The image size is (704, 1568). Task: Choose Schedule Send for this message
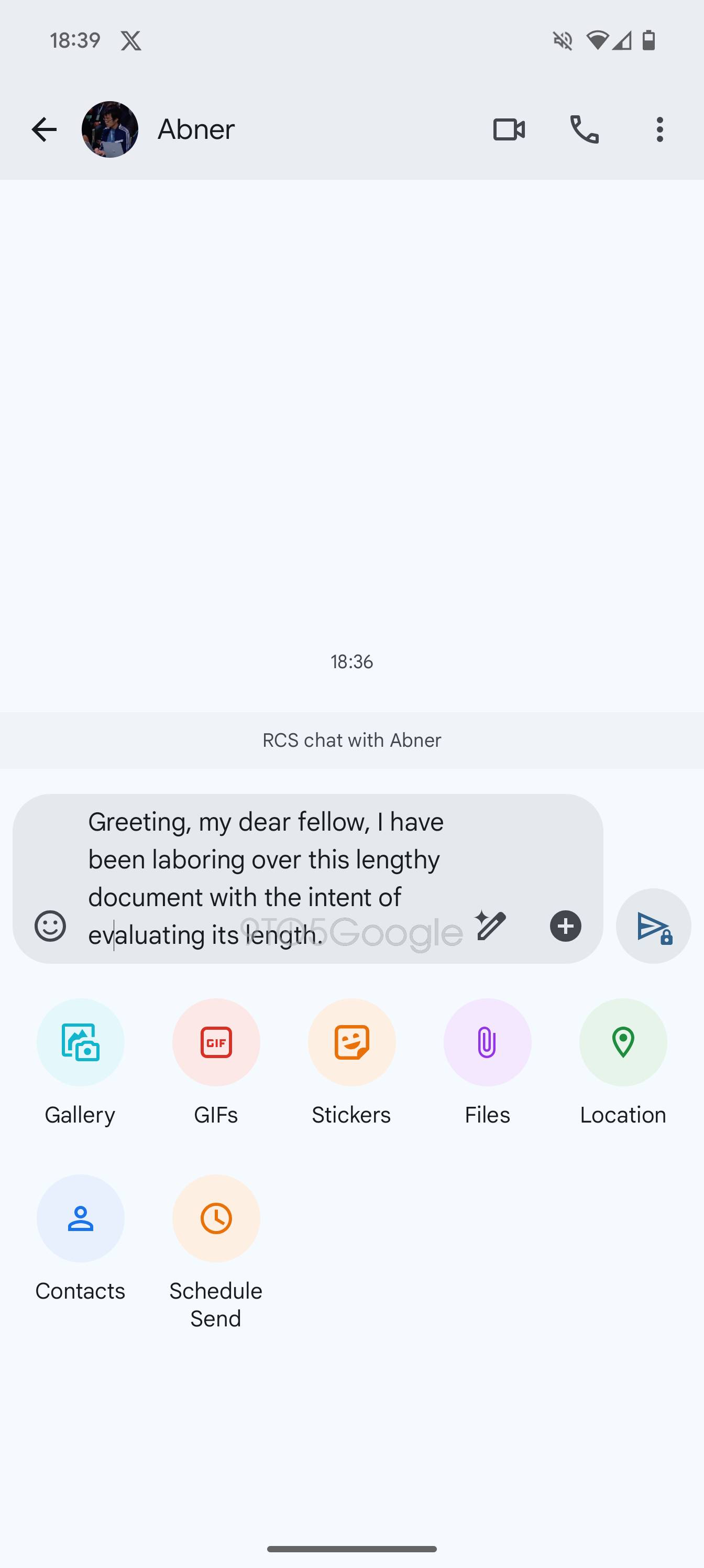216,1218
